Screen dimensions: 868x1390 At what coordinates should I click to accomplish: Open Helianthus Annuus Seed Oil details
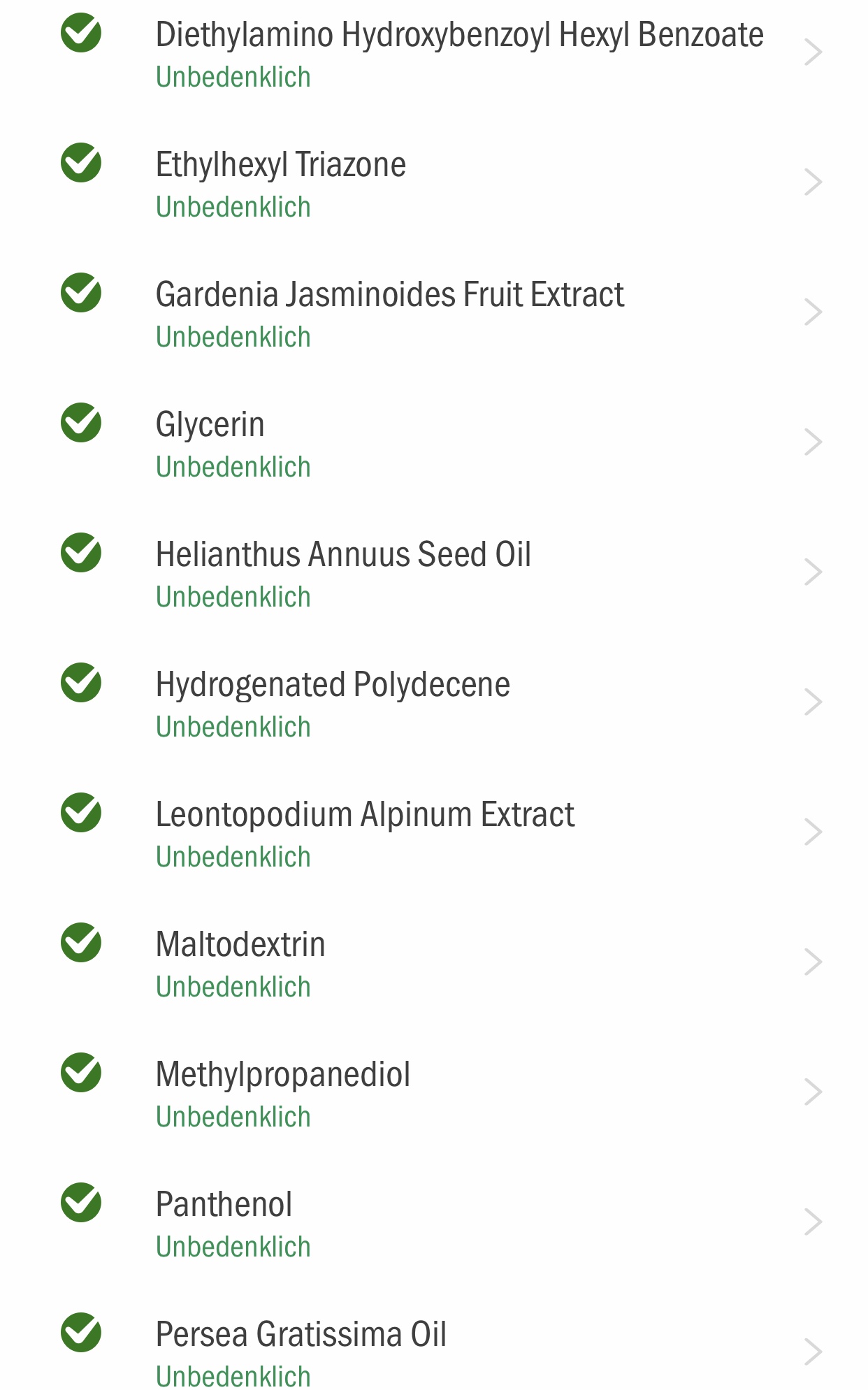[x=434, y=573]
